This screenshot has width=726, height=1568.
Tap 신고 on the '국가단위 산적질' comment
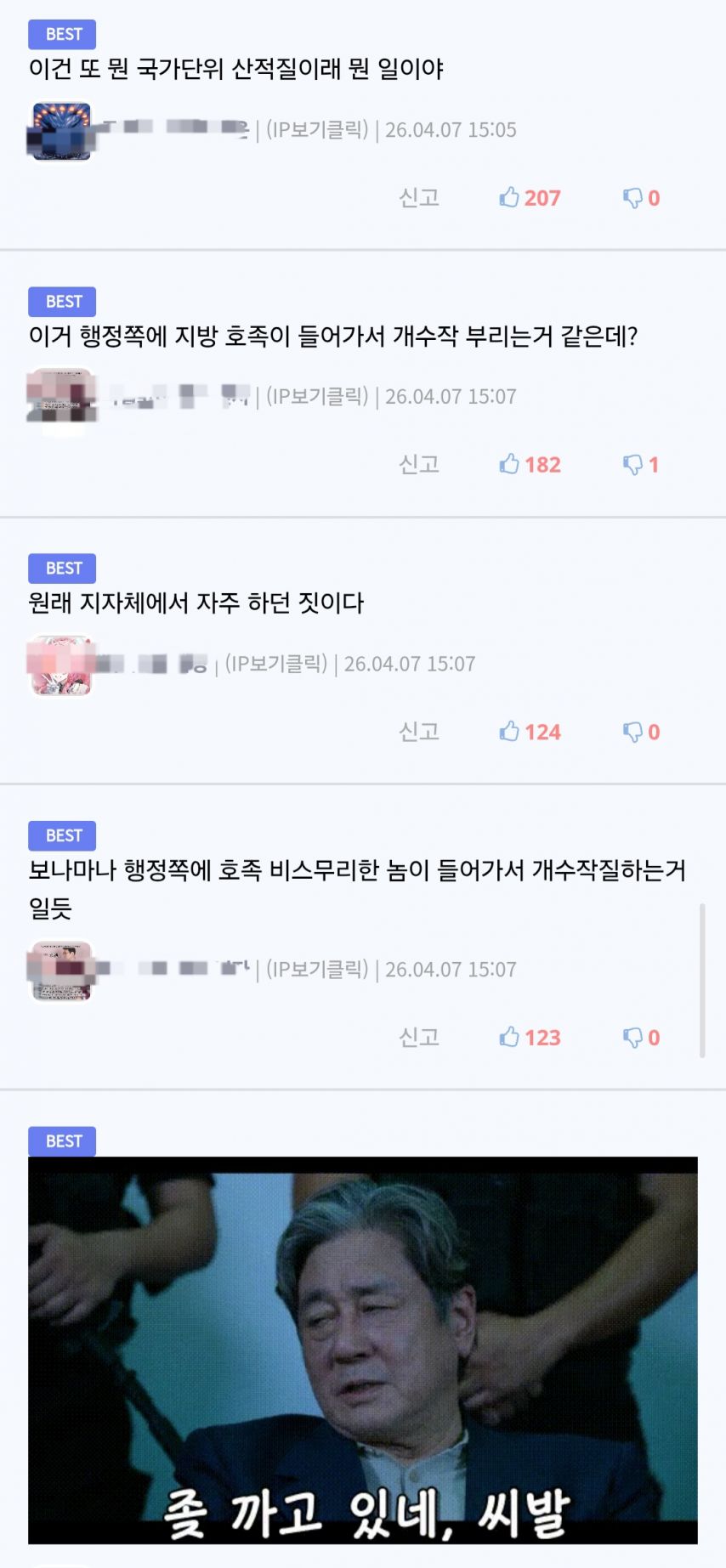(419, 198)
